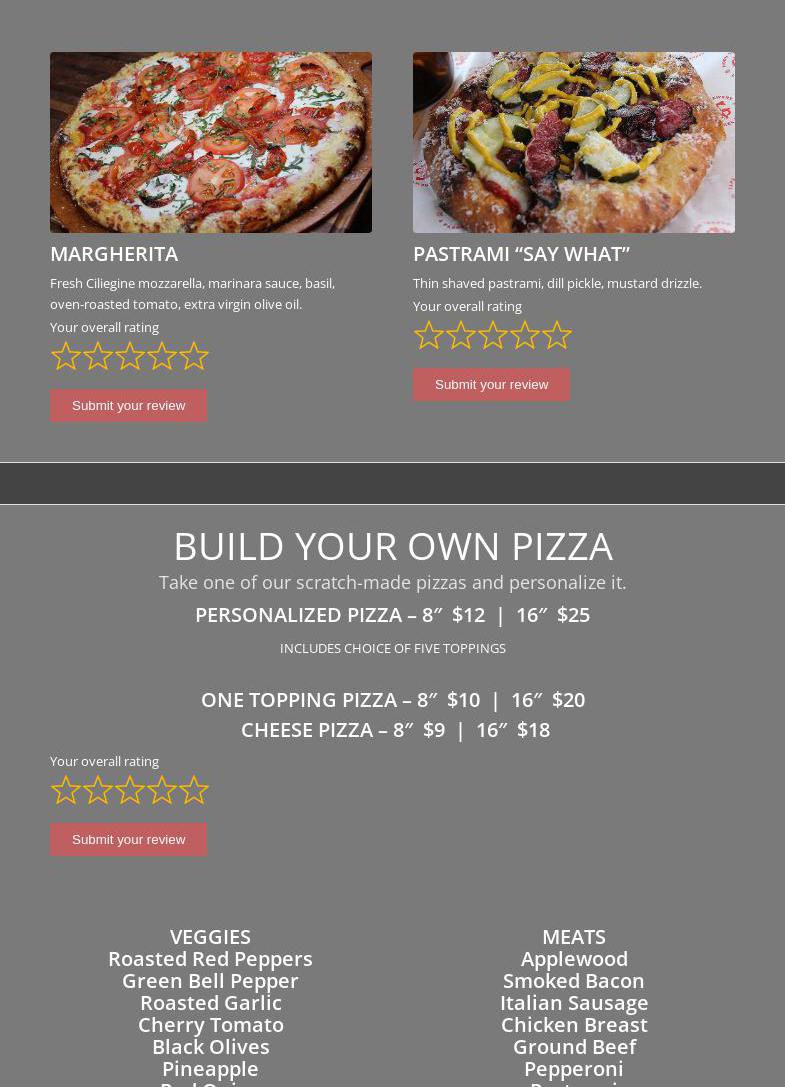Give Pastrami "Say What" five stars

pos(557,335)
